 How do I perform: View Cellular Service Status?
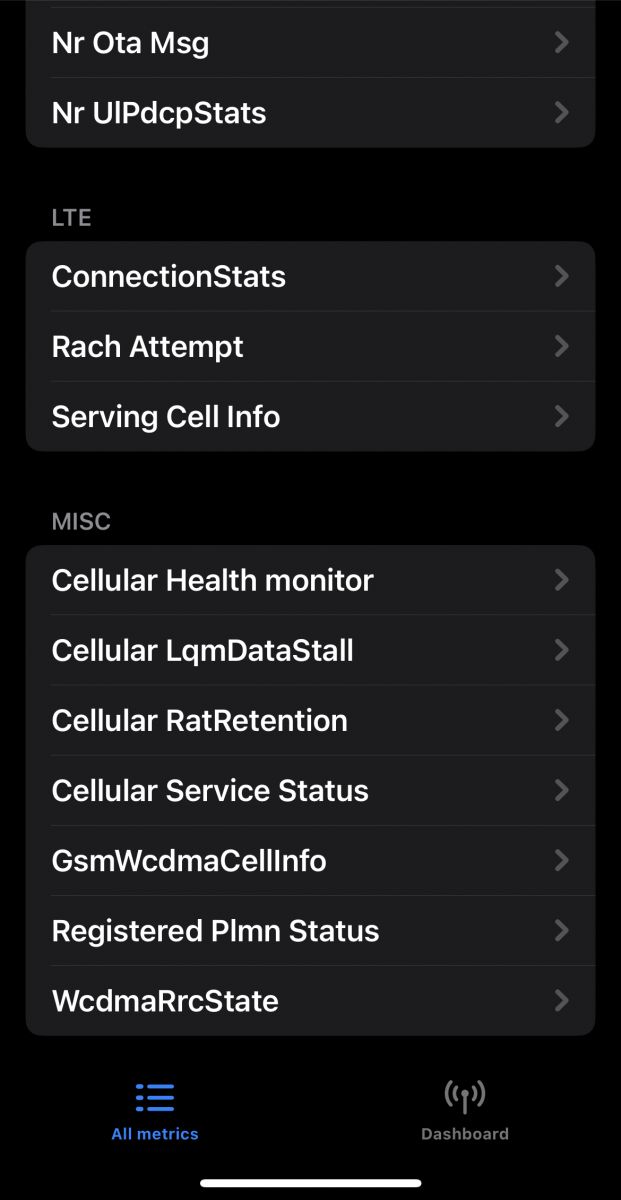[310, 790]
